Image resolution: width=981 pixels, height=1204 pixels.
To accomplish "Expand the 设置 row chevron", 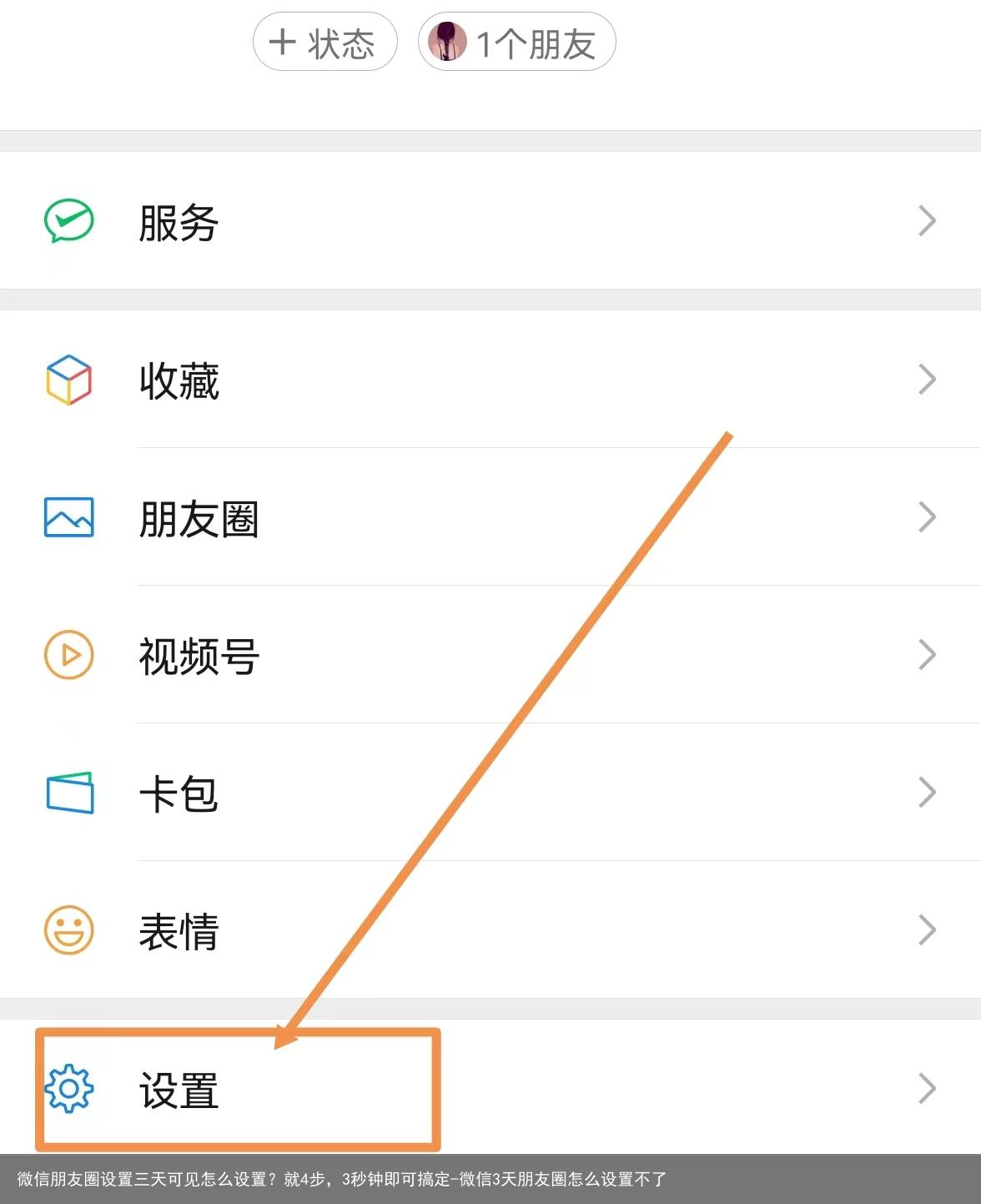I will [926, 1087].
